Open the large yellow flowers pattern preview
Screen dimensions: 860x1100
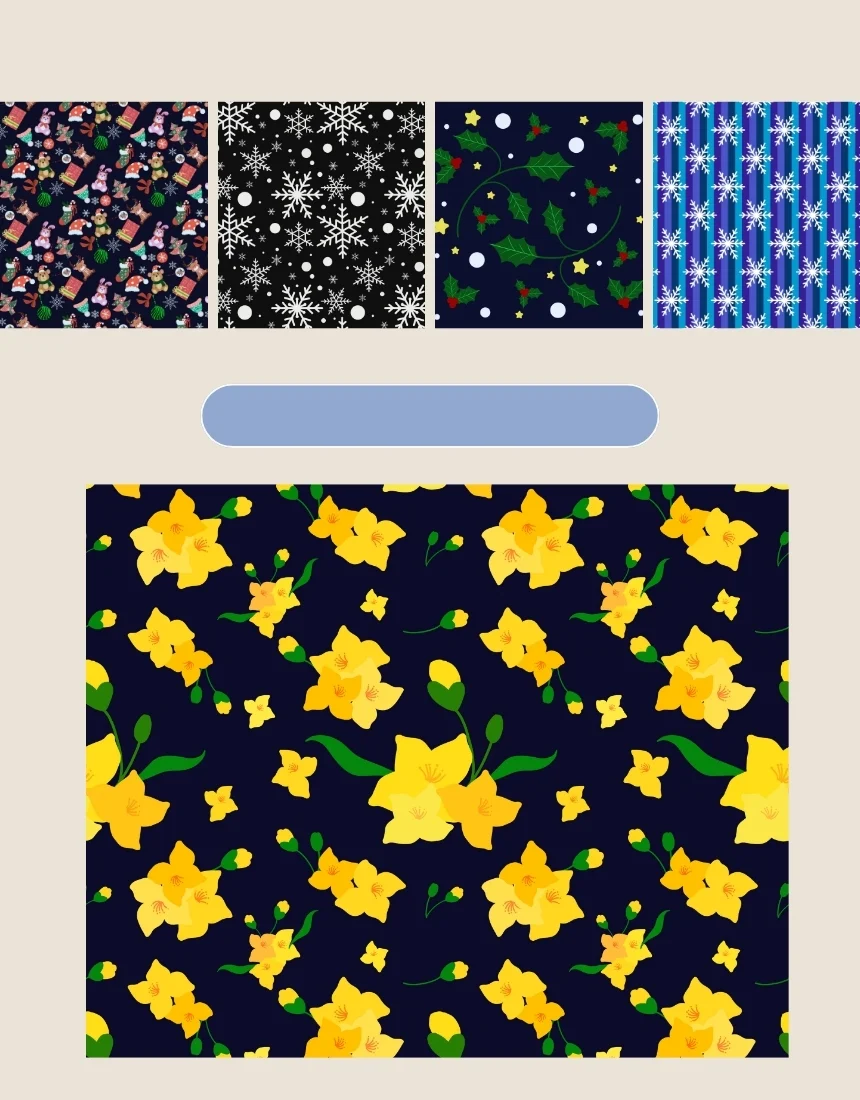click(437, 770)
